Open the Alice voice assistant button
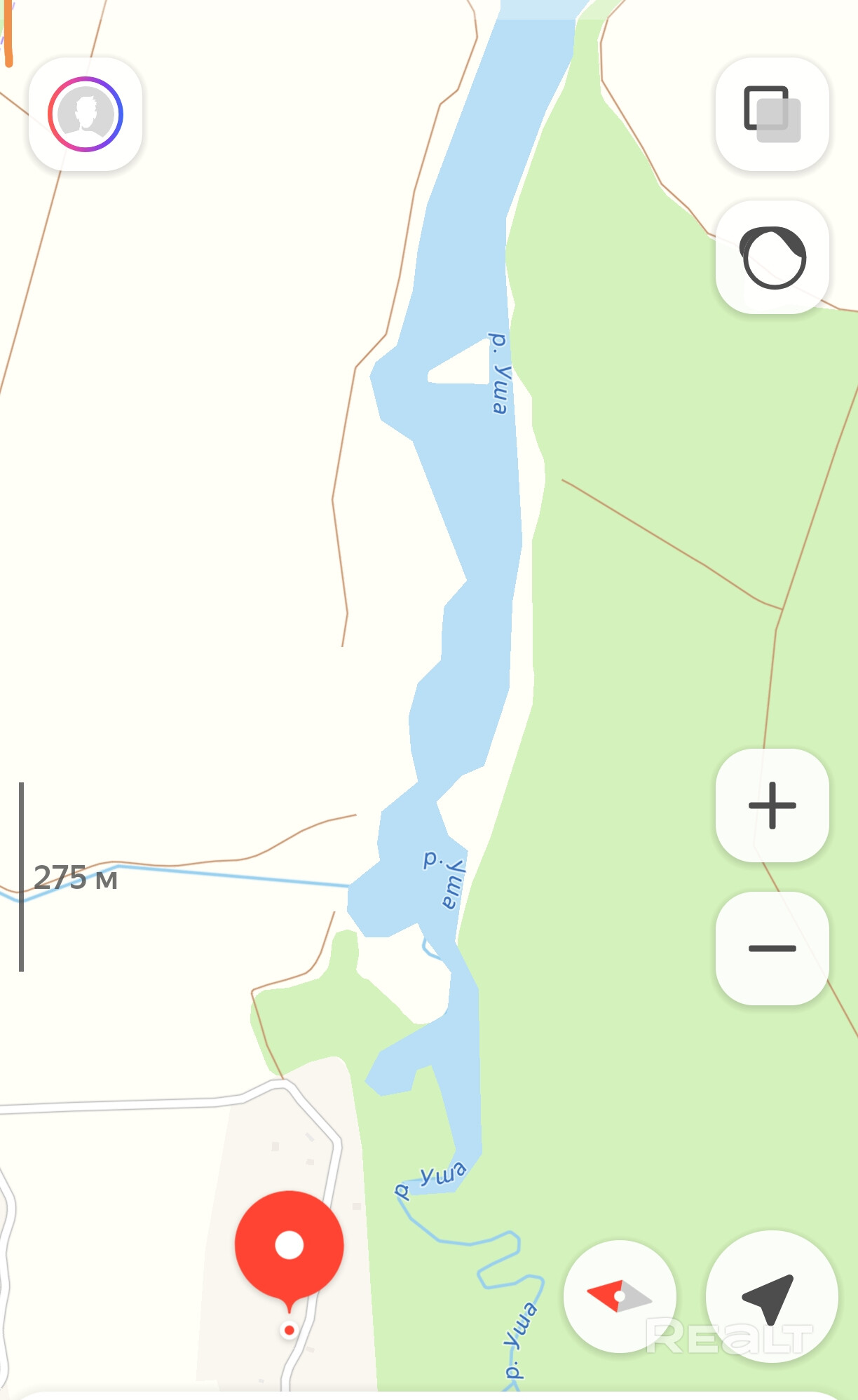The width and height of the screenshot is (858, 1400). pyautogui.click(x=772, y=257)
